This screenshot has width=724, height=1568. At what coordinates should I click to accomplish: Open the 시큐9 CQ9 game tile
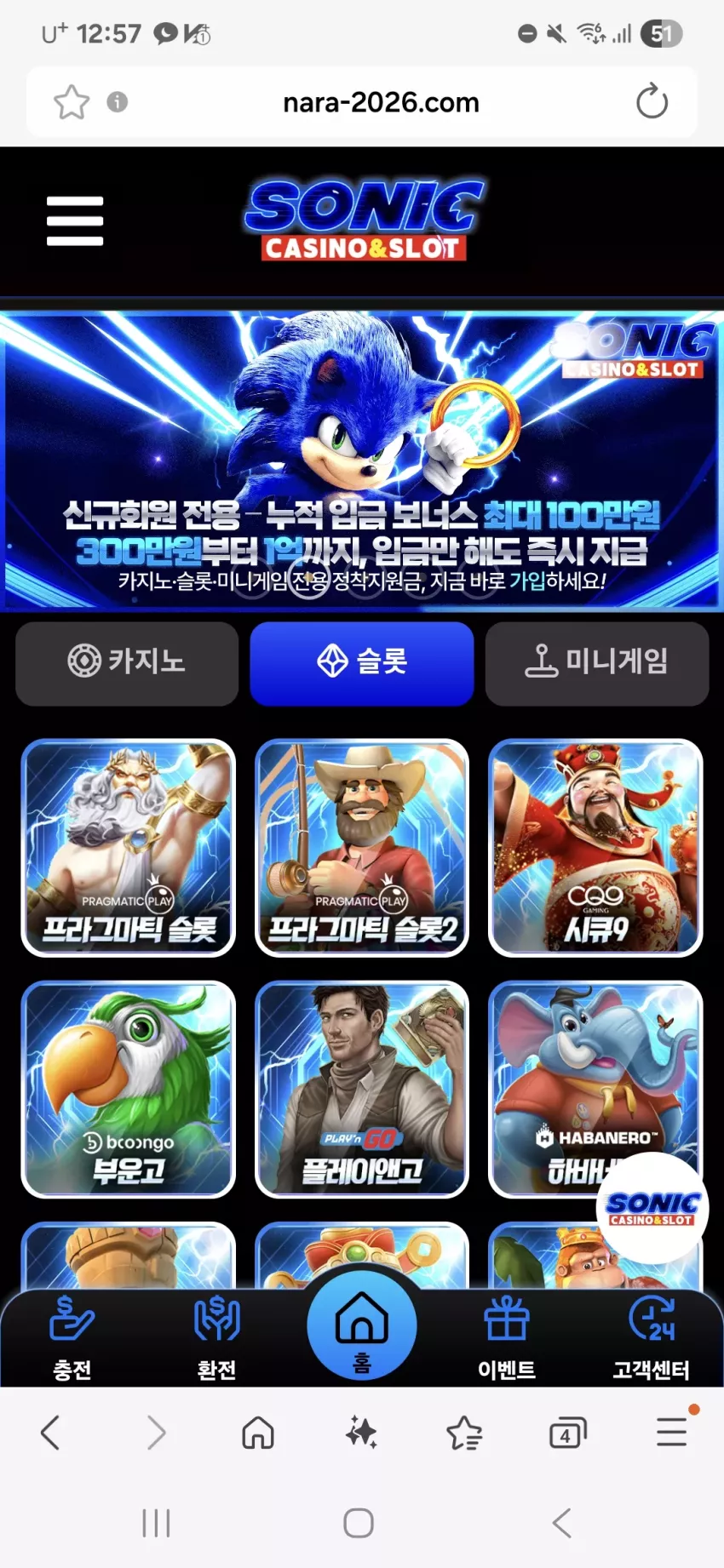[595, 848]
